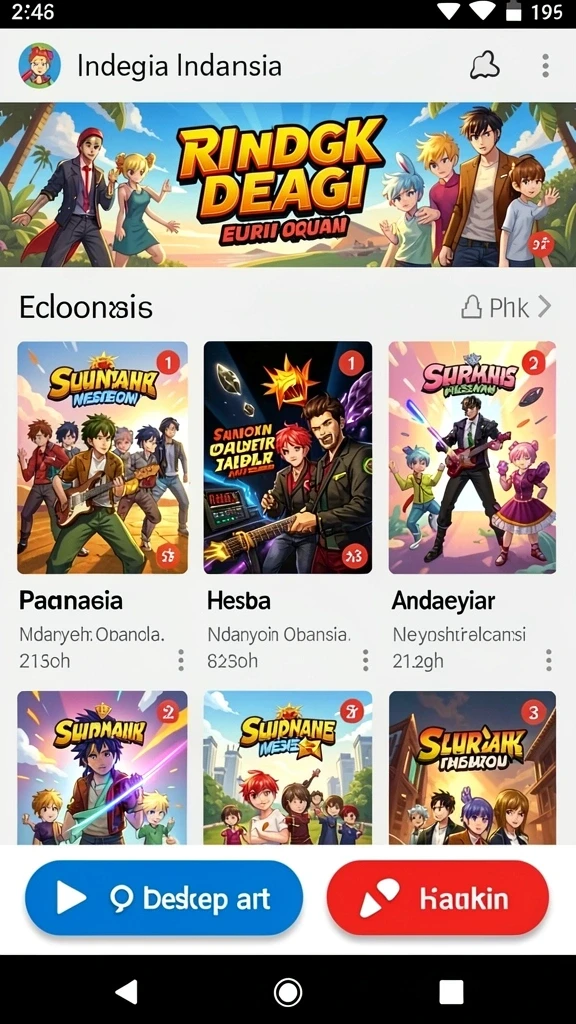Tap the blue Deskep art button

point(164,899)
